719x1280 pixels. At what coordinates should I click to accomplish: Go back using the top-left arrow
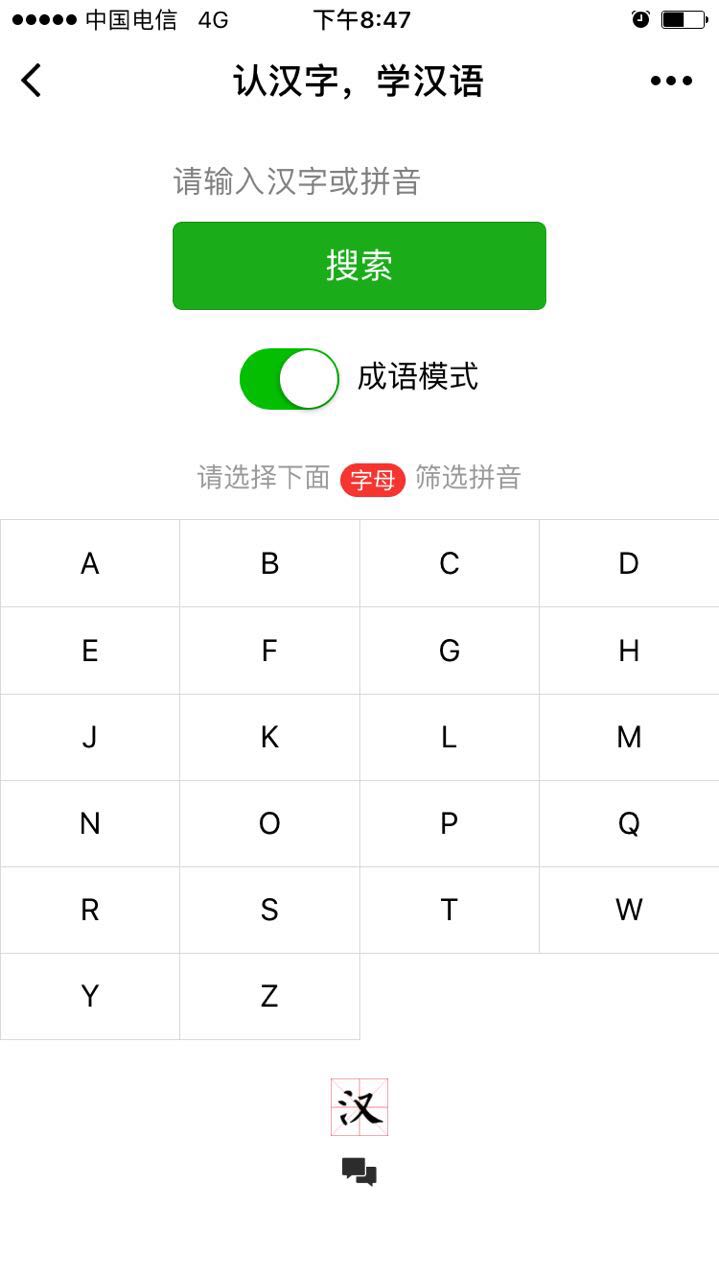[x=32, y=80]
